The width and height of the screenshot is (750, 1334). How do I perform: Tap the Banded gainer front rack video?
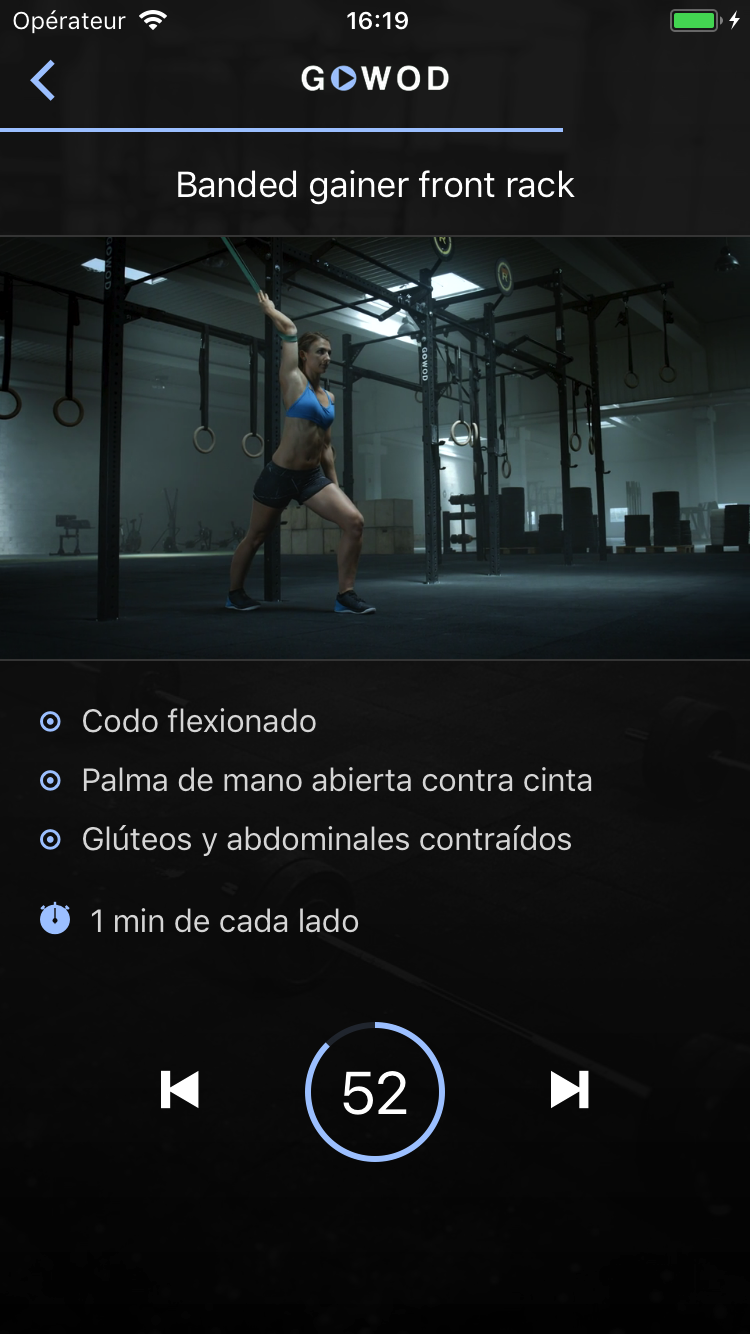tap(375, 448)
